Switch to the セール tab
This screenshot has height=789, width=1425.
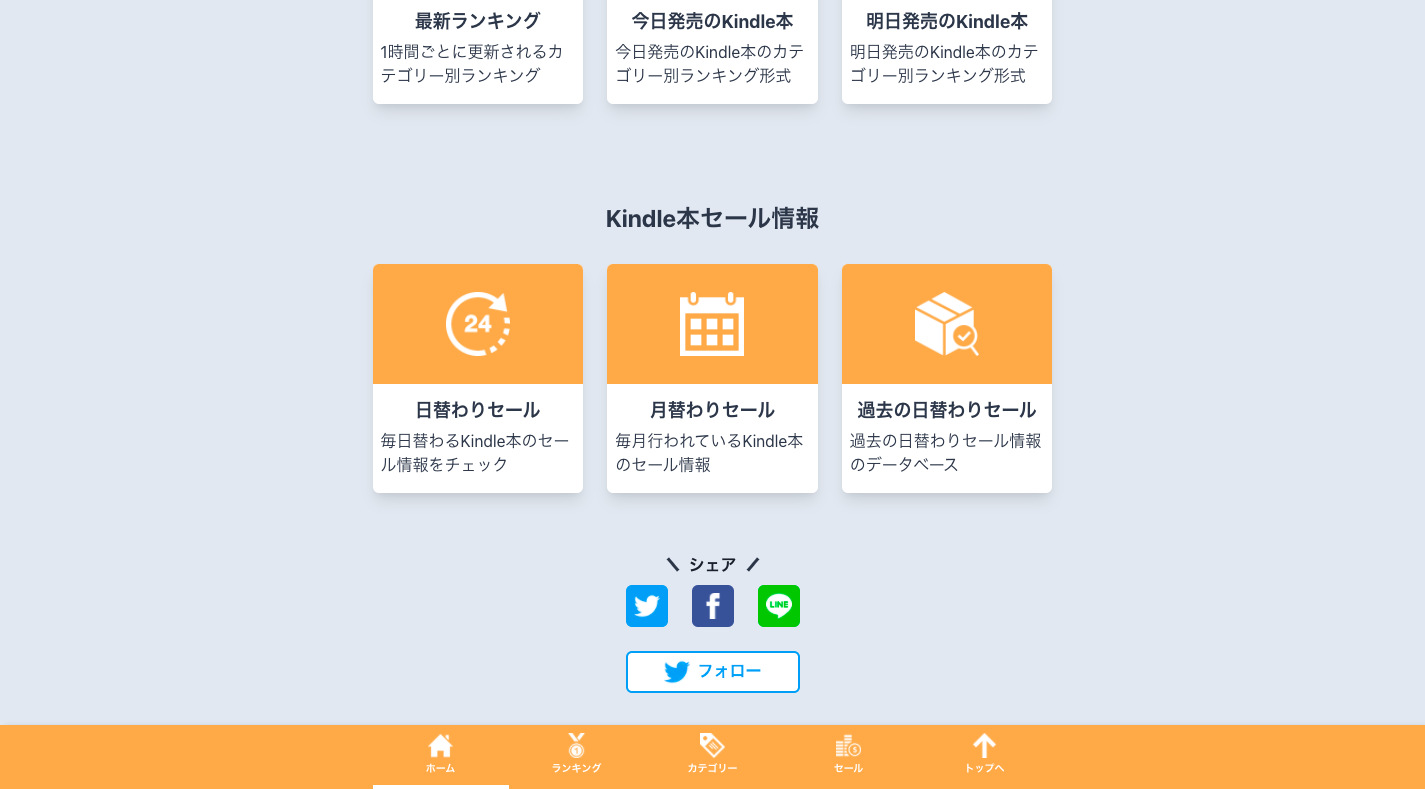tap(848, 754)
